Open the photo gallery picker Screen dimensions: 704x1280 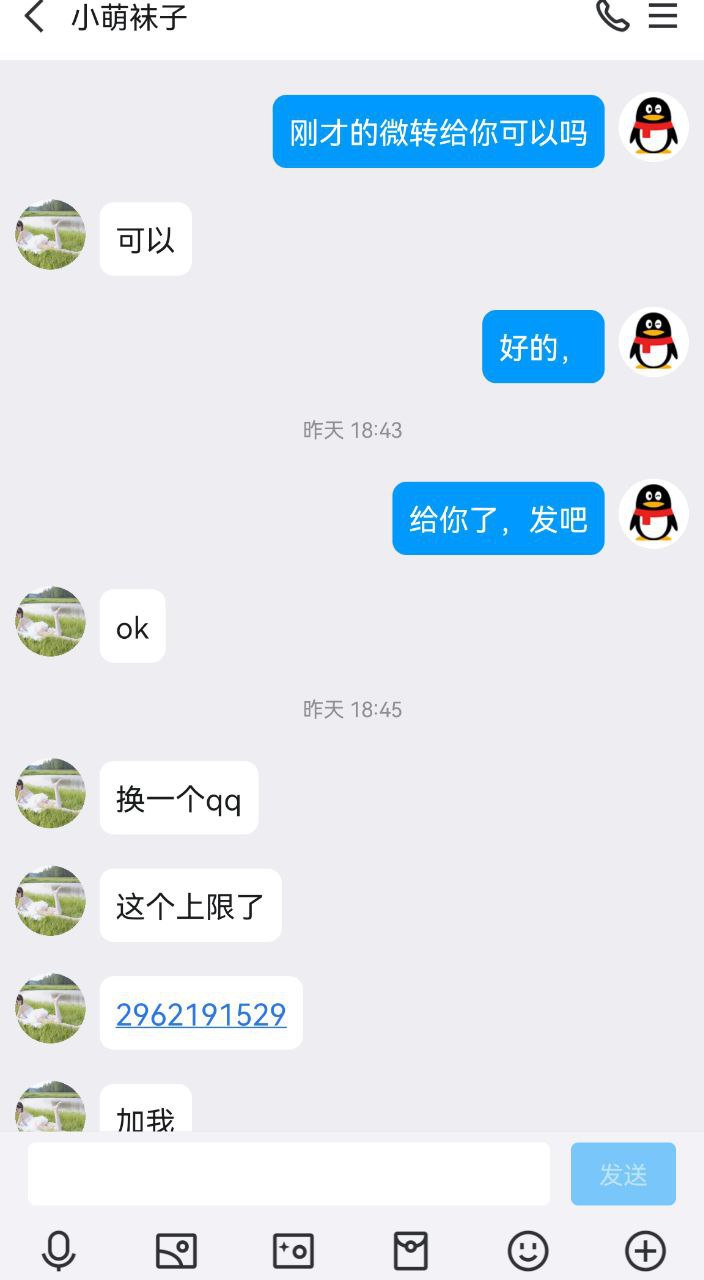[176, 1250]
